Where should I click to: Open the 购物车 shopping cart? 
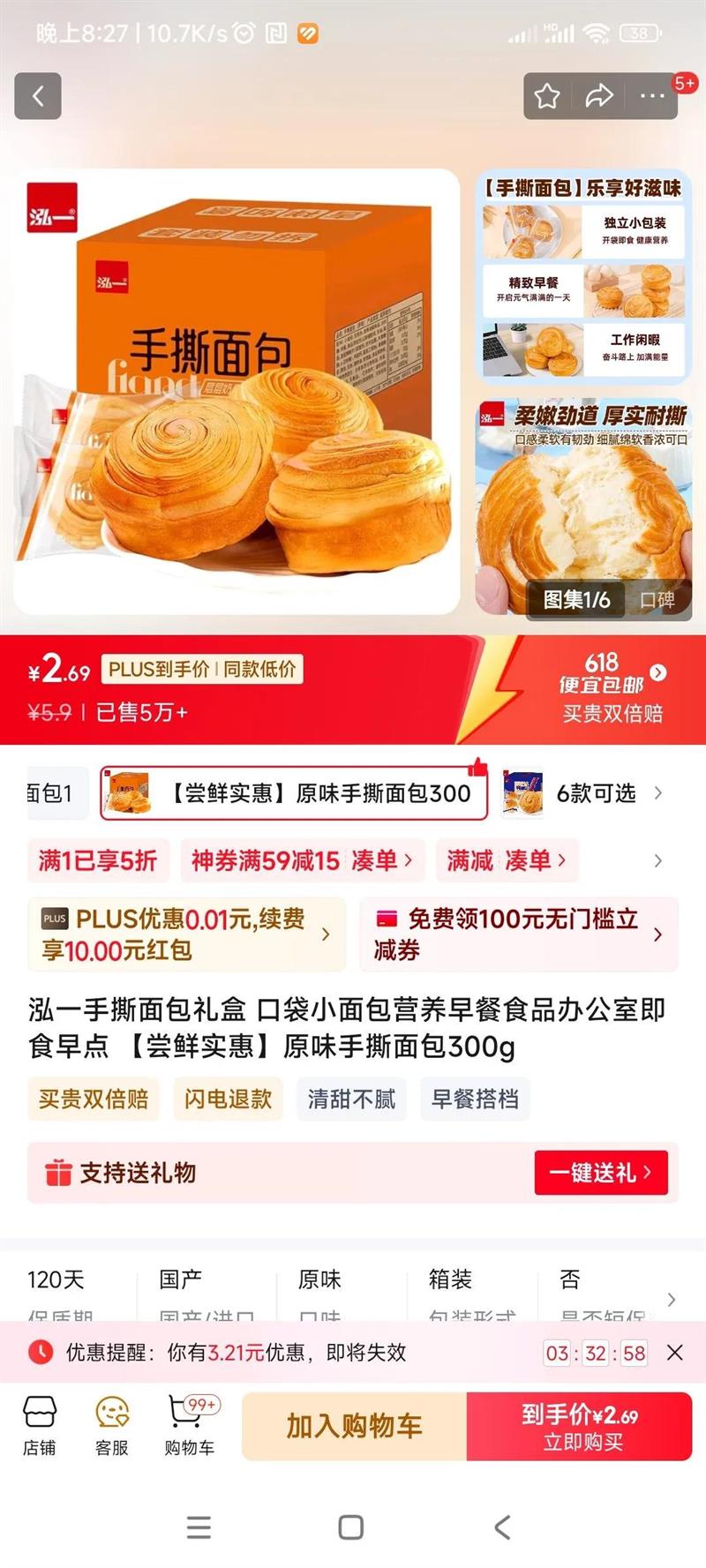(x=189, y=1425)
